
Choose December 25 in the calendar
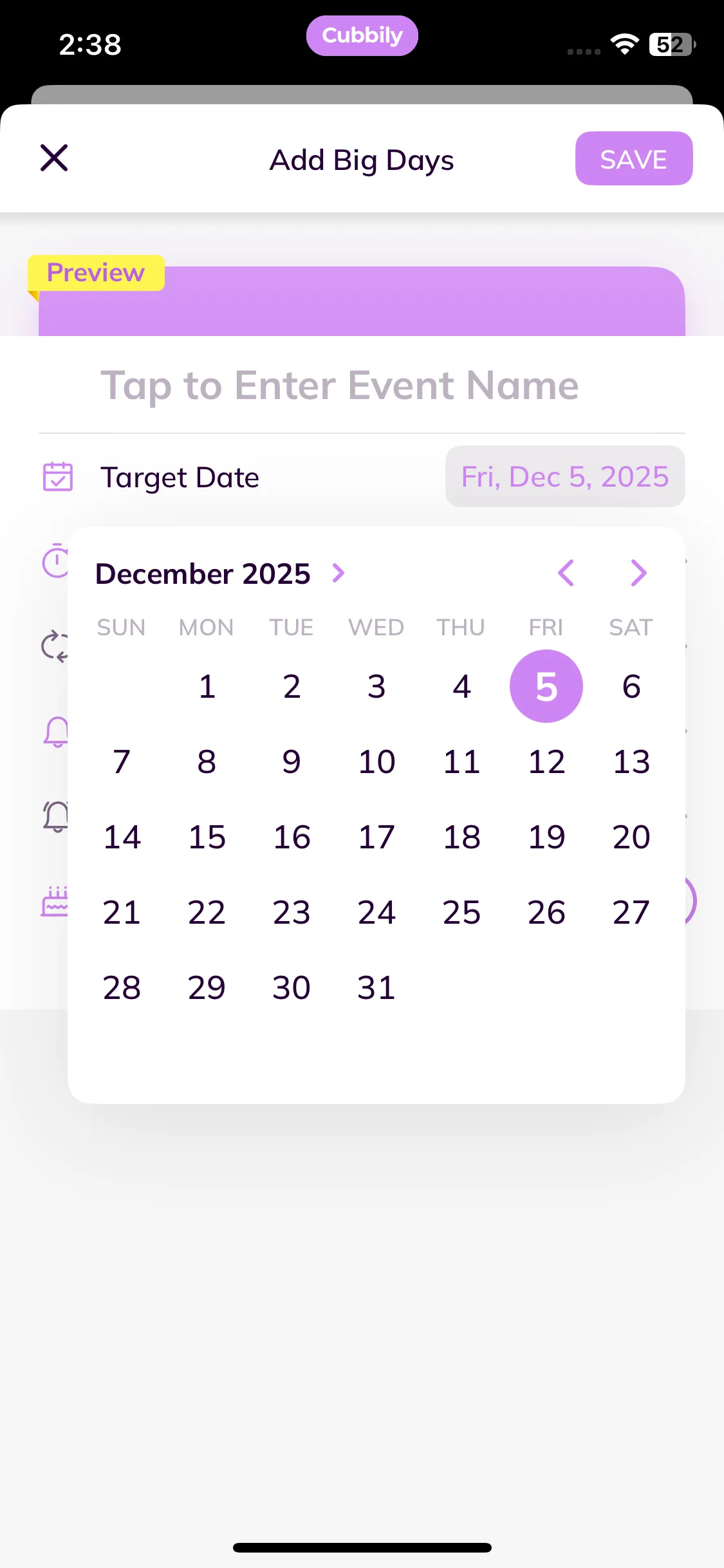tap(461, 912)
